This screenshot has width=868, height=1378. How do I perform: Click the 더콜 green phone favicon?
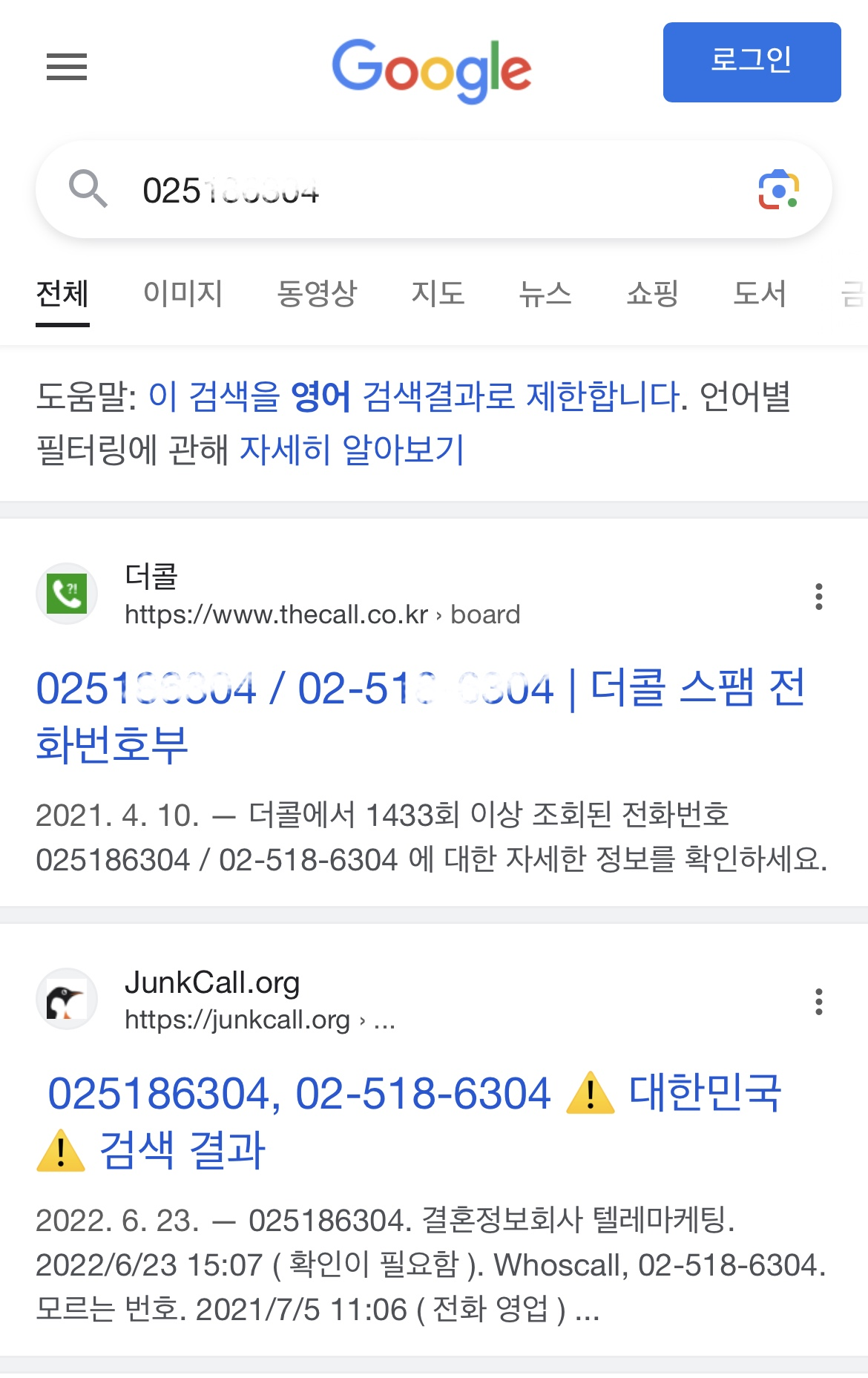(x=65, y=593)
